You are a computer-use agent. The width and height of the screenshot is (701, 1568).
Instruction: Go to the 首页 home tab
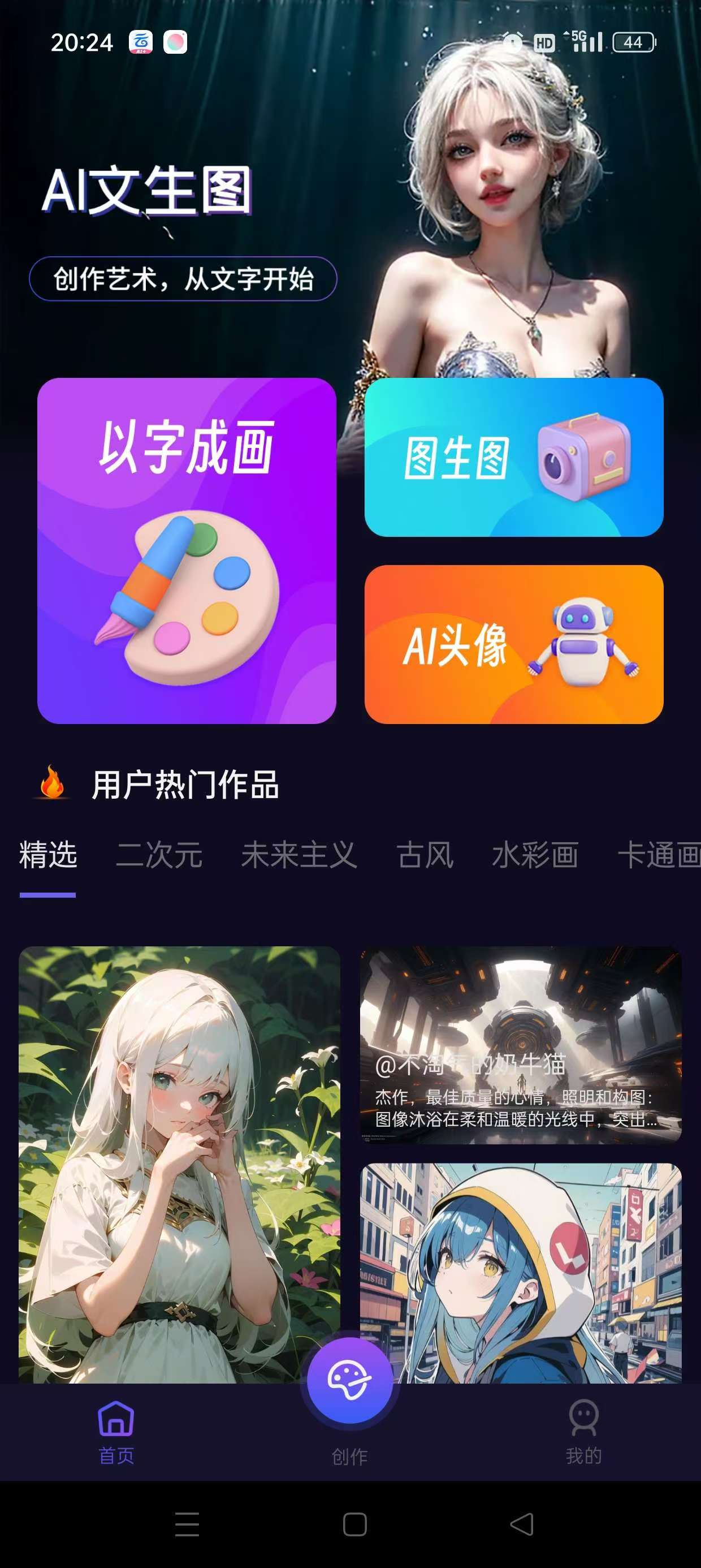point(116,1431)
